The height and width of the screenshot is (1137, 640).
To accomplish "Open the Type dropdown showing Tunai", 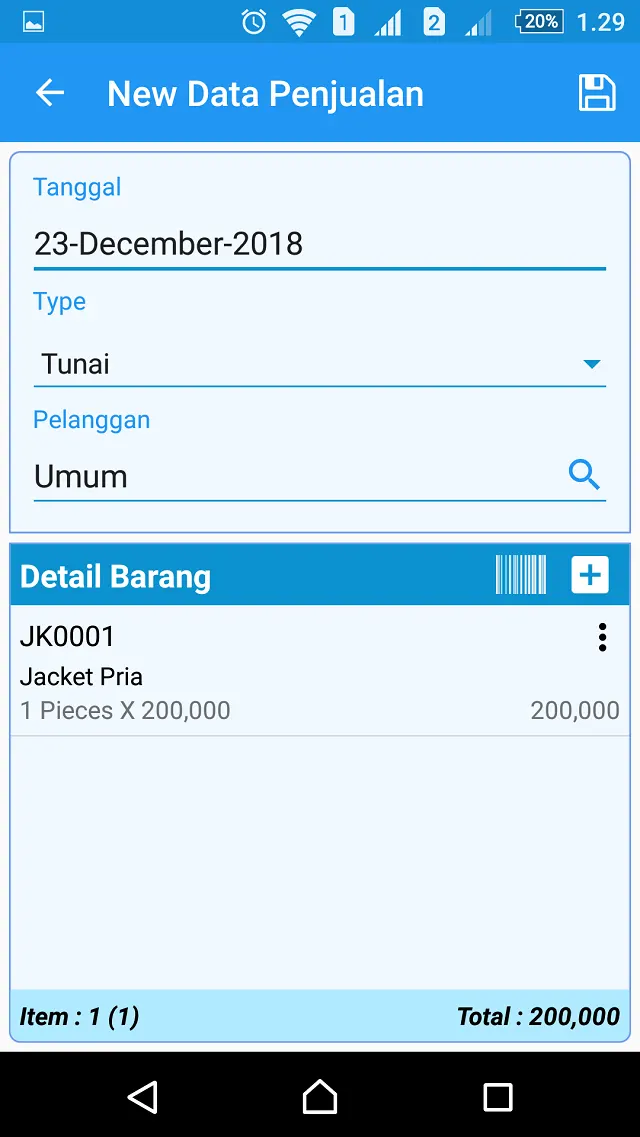I will tap(320, 363).
